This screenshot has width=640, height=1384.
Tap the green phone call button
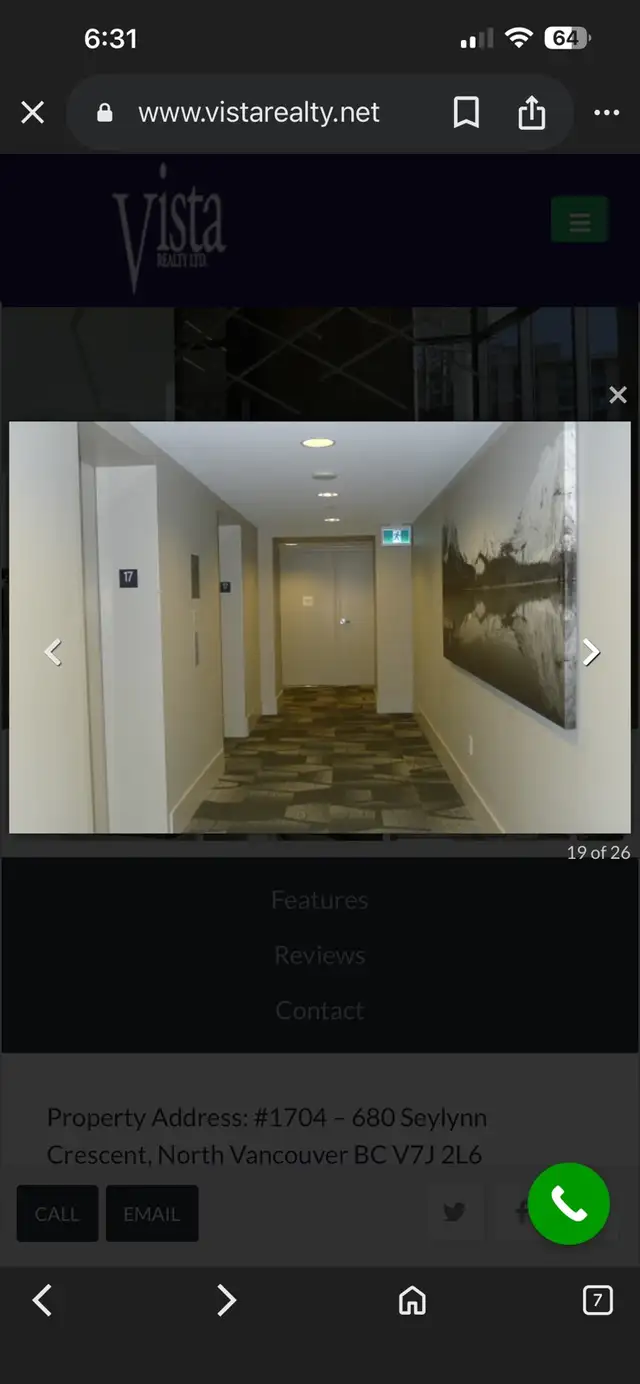pyautogui.click(x=568, y=1204)
